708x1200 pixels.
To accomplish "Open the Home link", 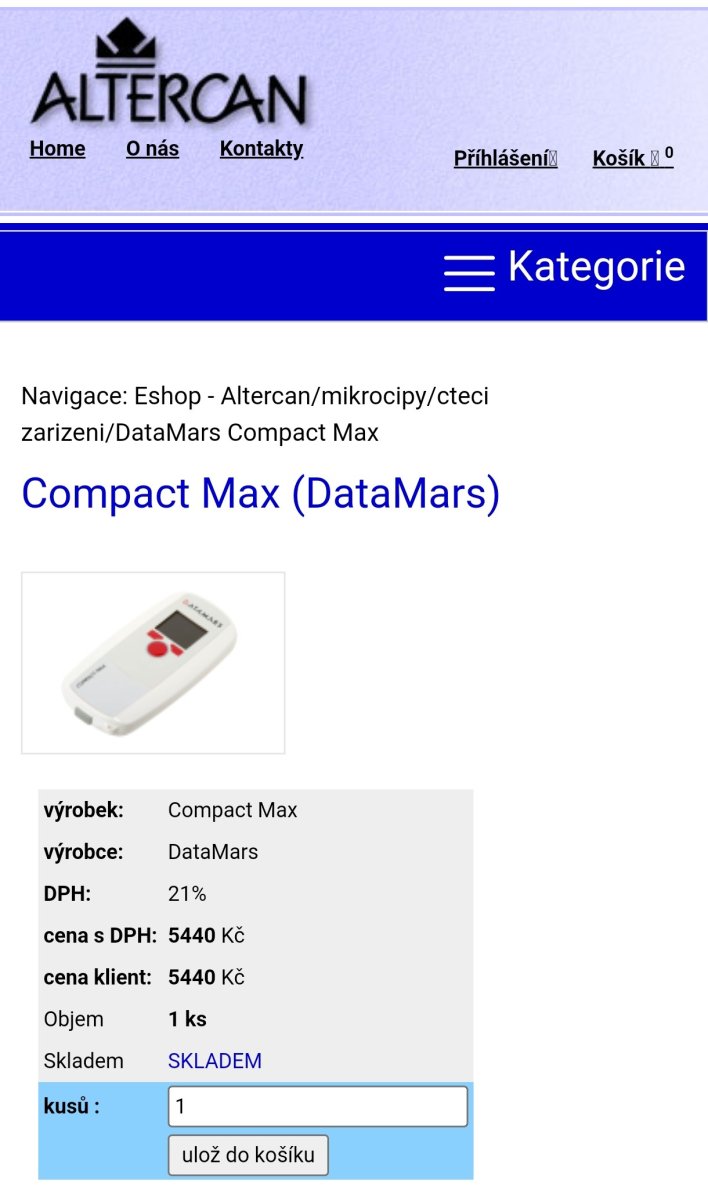I will tap(57, 149).
